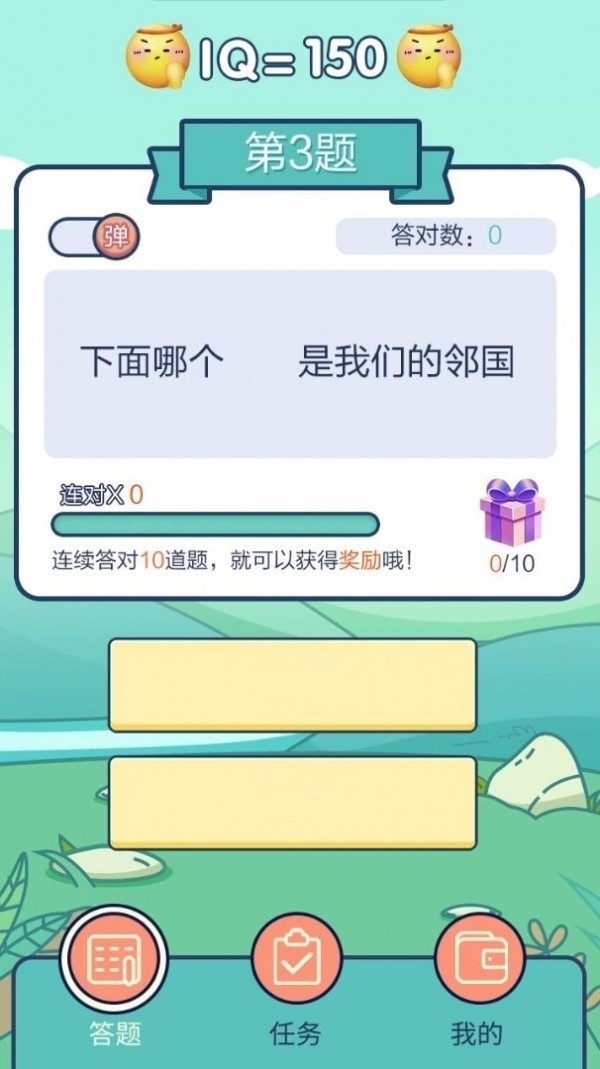Toggle the 弹 bullet-comment switch

(94, 237)
